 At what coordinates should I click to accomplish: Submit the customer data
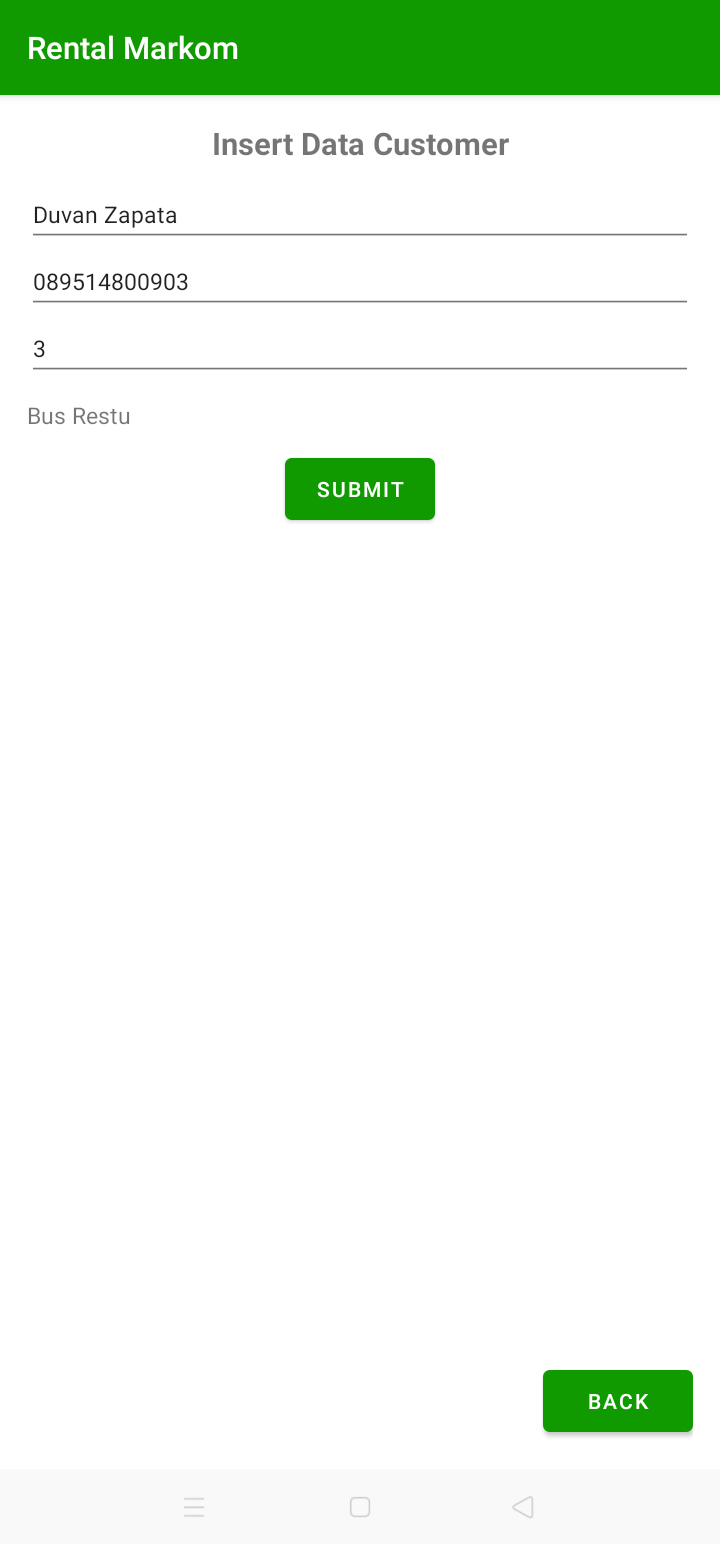[x=360, y=489]
